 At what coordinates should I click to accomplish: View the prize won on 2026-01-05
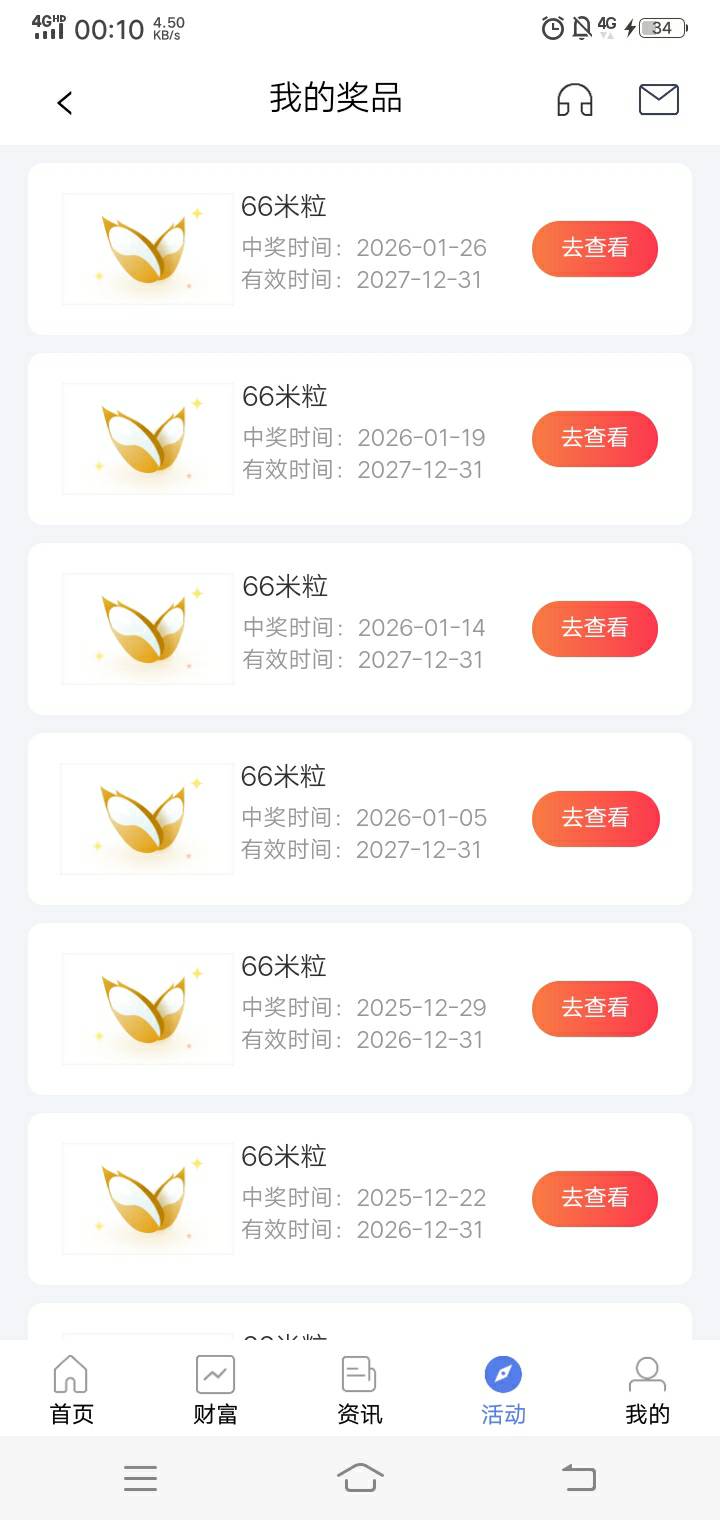click(594, 818)
